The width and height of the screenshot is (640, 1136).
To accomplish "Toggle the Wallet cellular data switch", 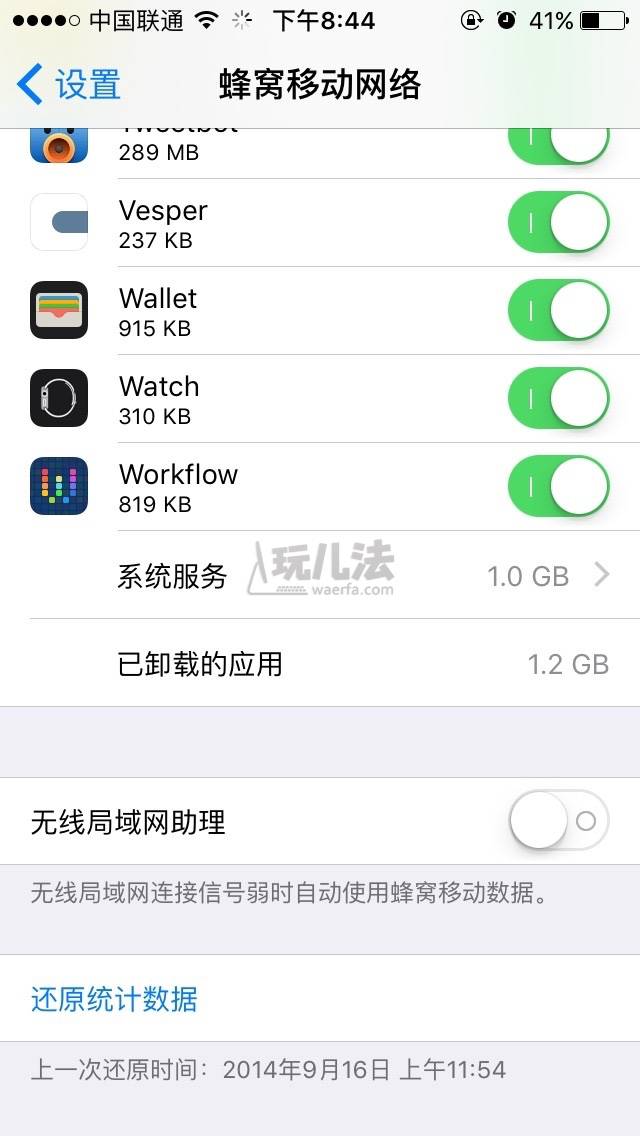I will point(558,310).
